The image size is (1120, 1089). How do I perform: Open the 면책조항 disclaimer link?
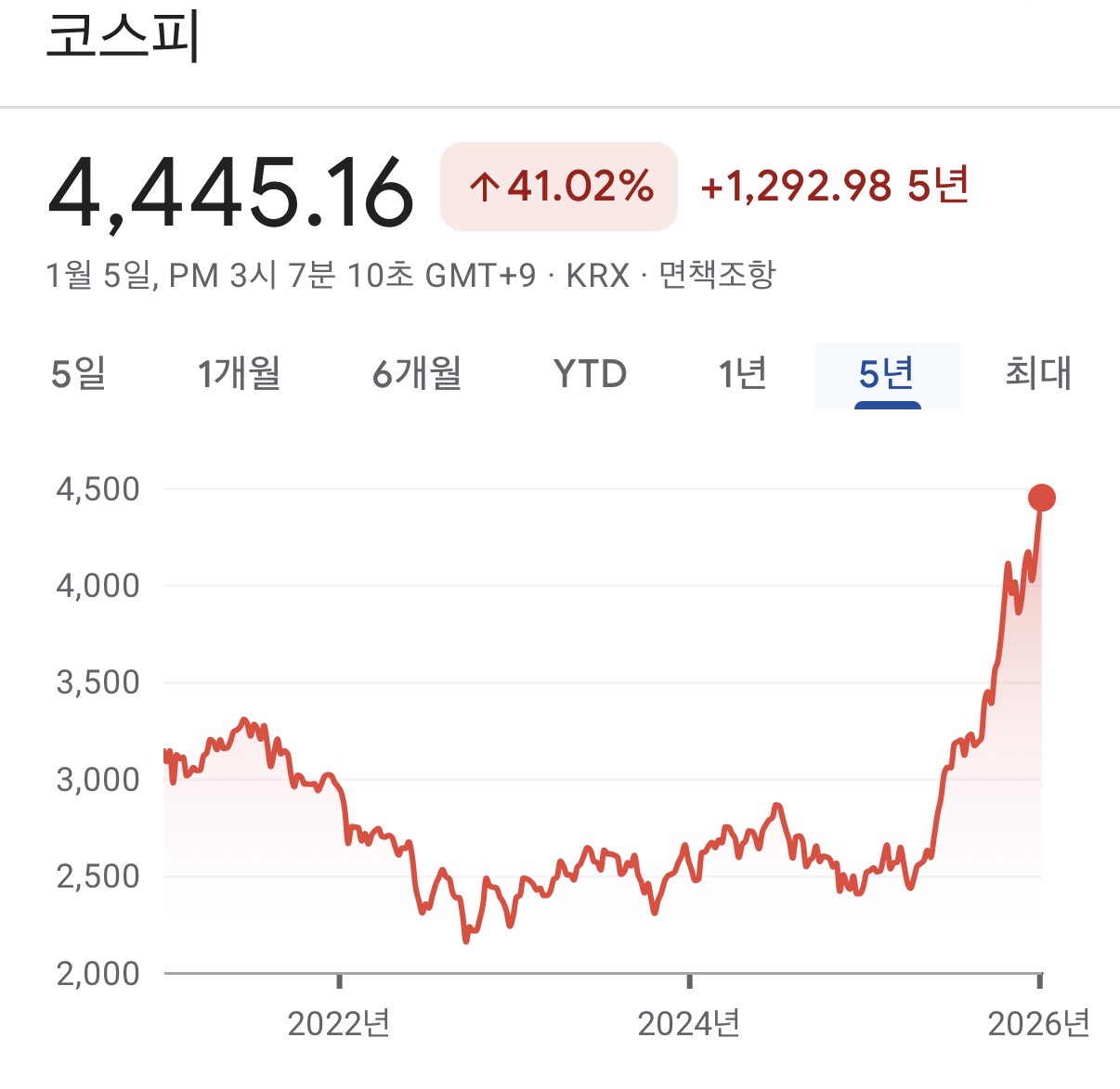point(716,275)
